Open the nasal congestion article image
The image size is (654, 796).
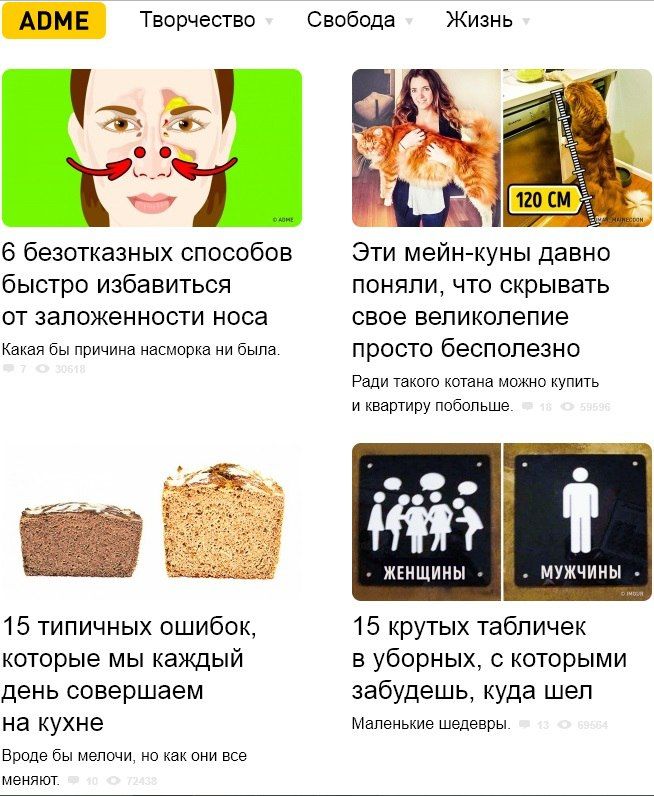click(152, 148)
